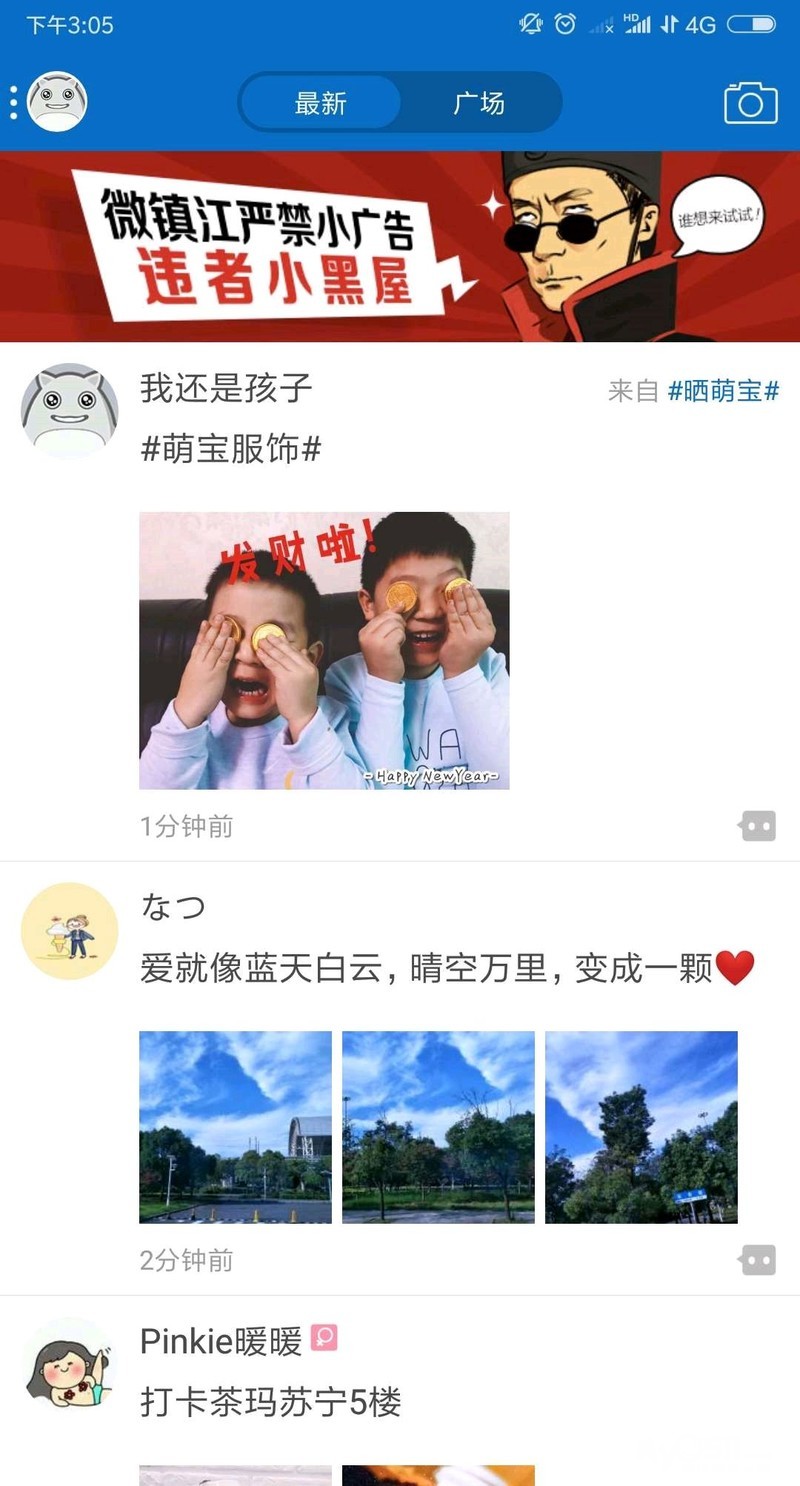Open the first sky photo in なつ's post
The image size is (800, 1486).
tap(235, 1127)
